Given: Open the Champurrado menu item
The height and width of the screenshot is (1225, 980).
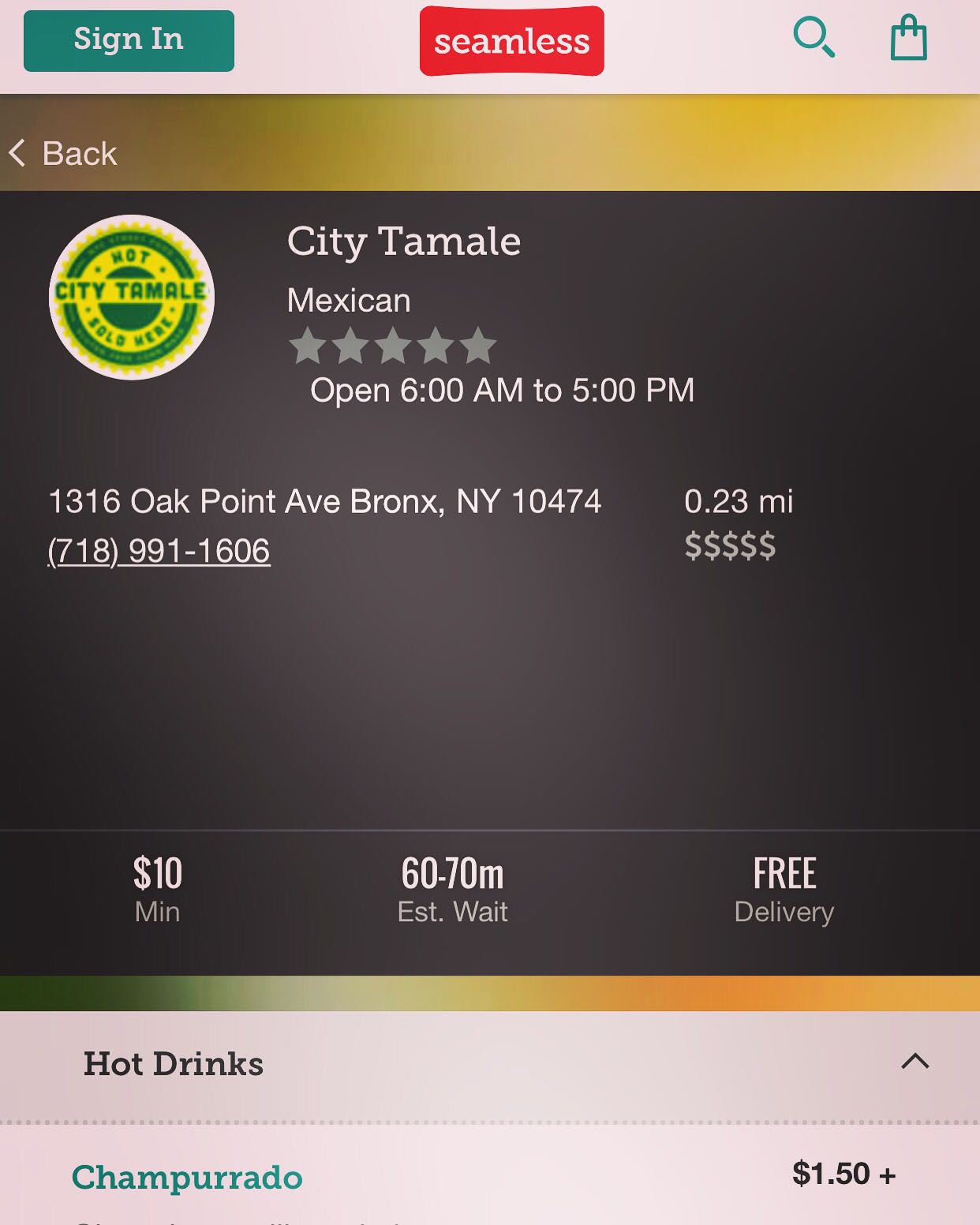Looking at the screenshot, I should (x=187, y=1177).
